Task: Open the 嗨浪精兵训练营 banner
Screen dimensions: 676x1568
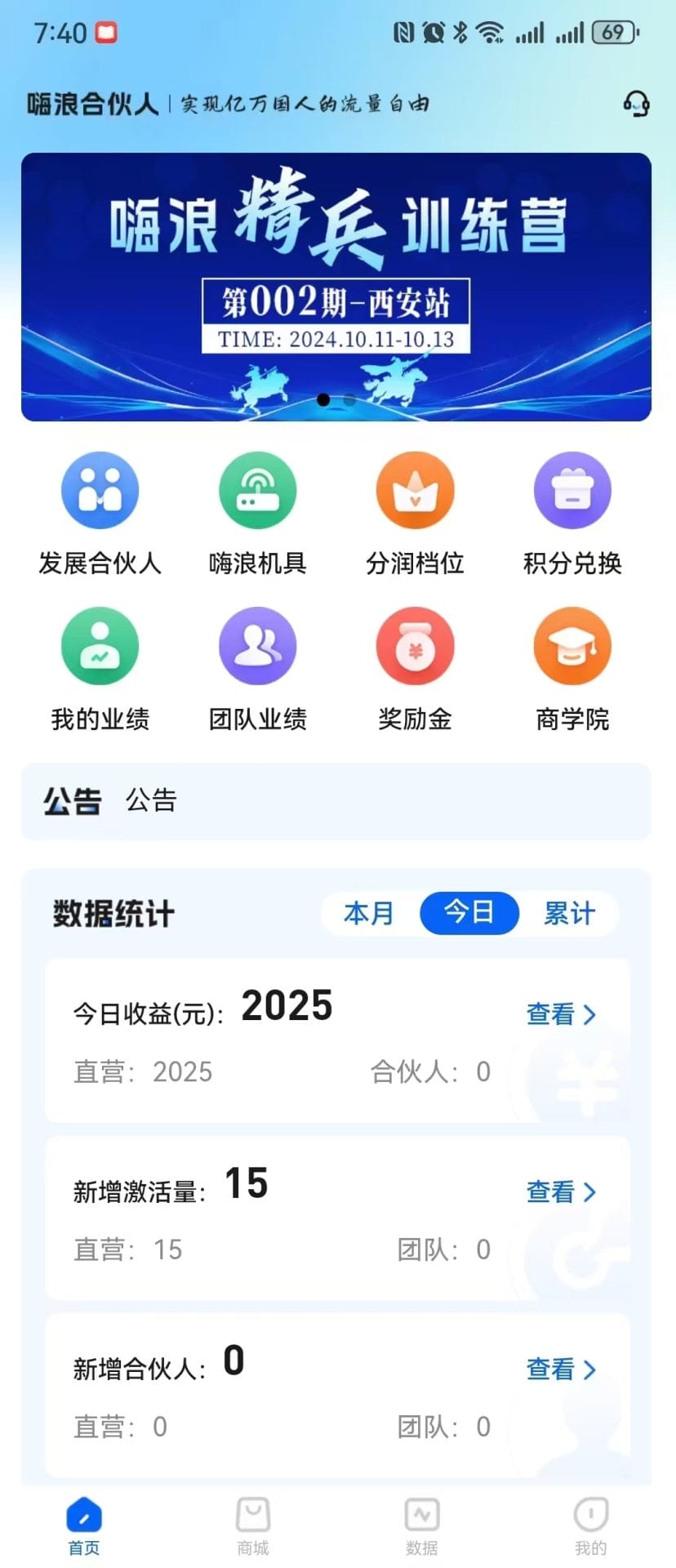Action: click(336, 287)
